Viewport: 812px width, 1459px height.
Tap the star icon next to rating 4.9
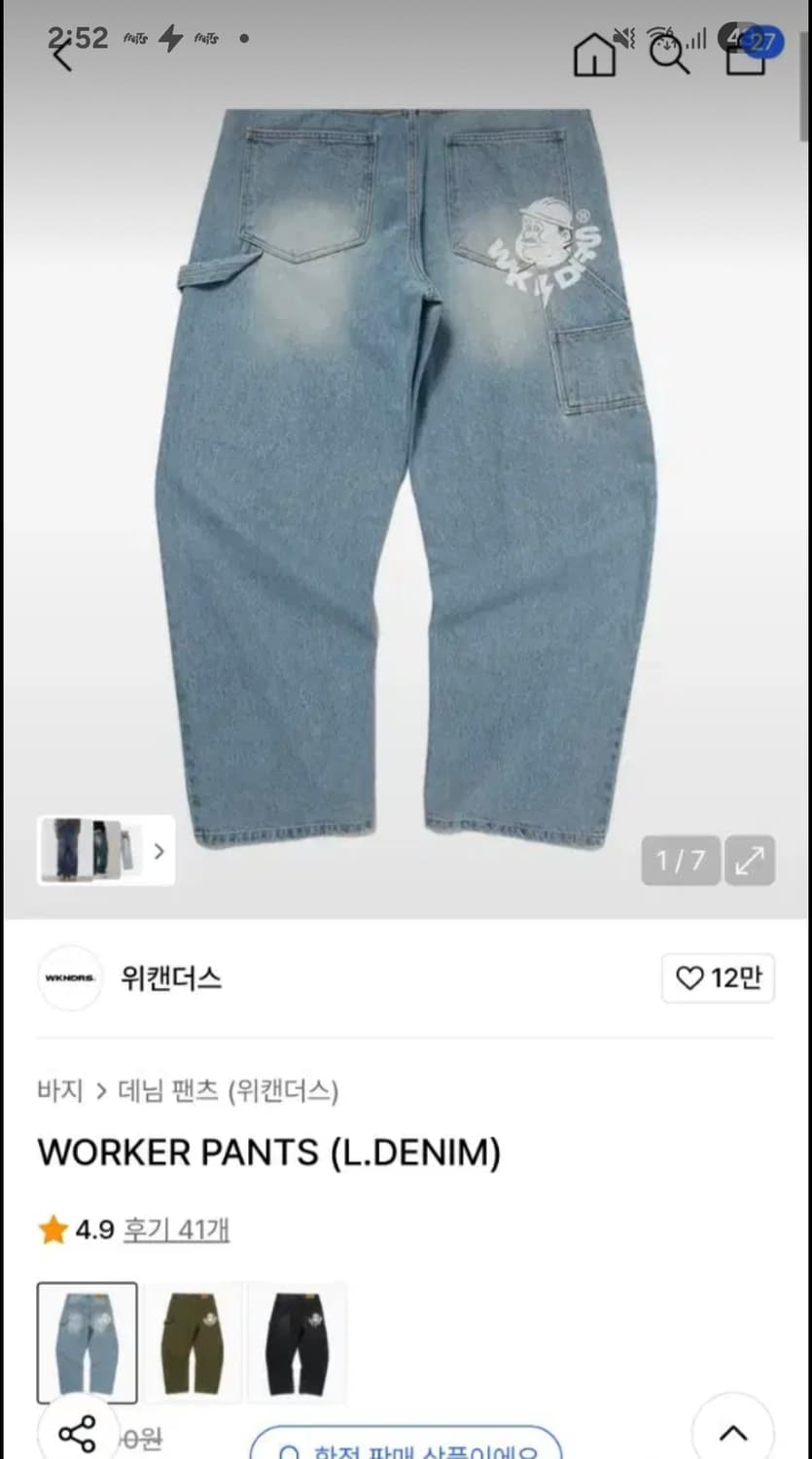(53, 1229)
